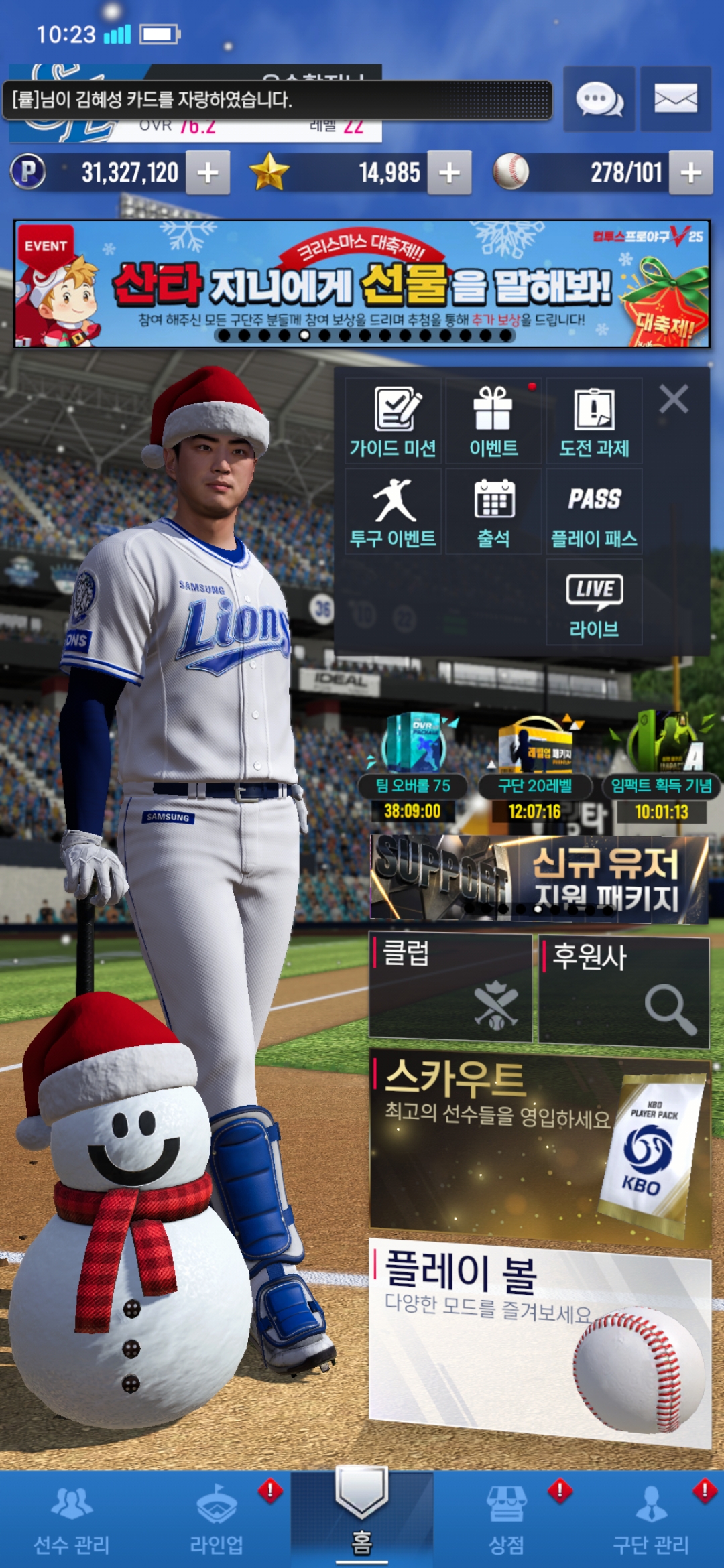Open the 신규 유저 지원 패키지 banner
Screen dimensions: 724x1568
(x=539, y=879)
